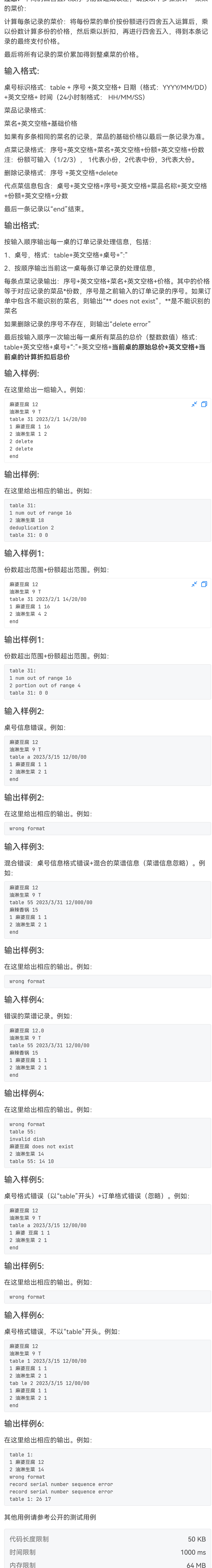Collapse the first sample input code block
The height and width of the screenshot is (1568, 212).
(x=194, y=404)
